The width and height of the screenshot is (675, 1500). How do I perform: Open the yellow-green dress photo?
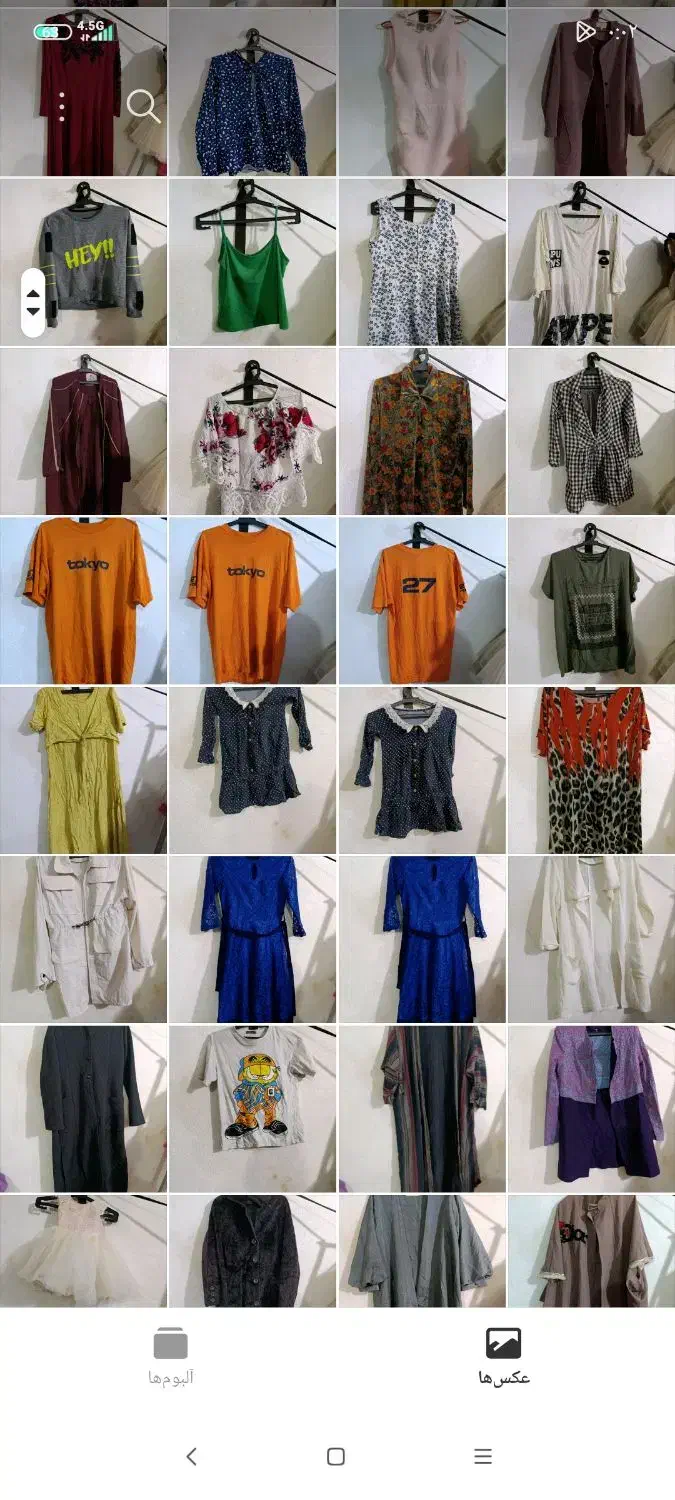(x=84, y=770)
